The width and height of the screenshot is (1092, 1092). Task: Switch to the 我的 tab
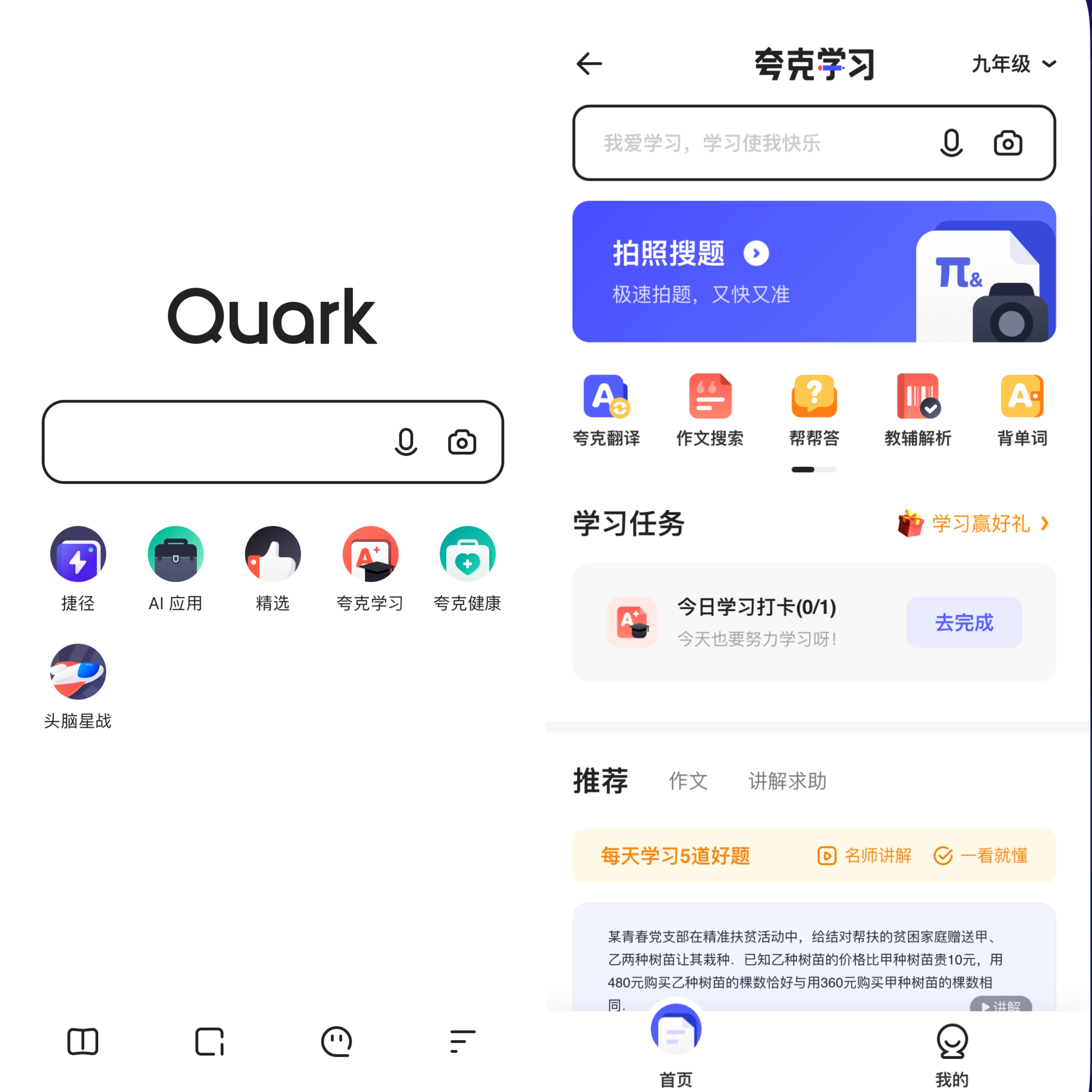pos(952,1051)
